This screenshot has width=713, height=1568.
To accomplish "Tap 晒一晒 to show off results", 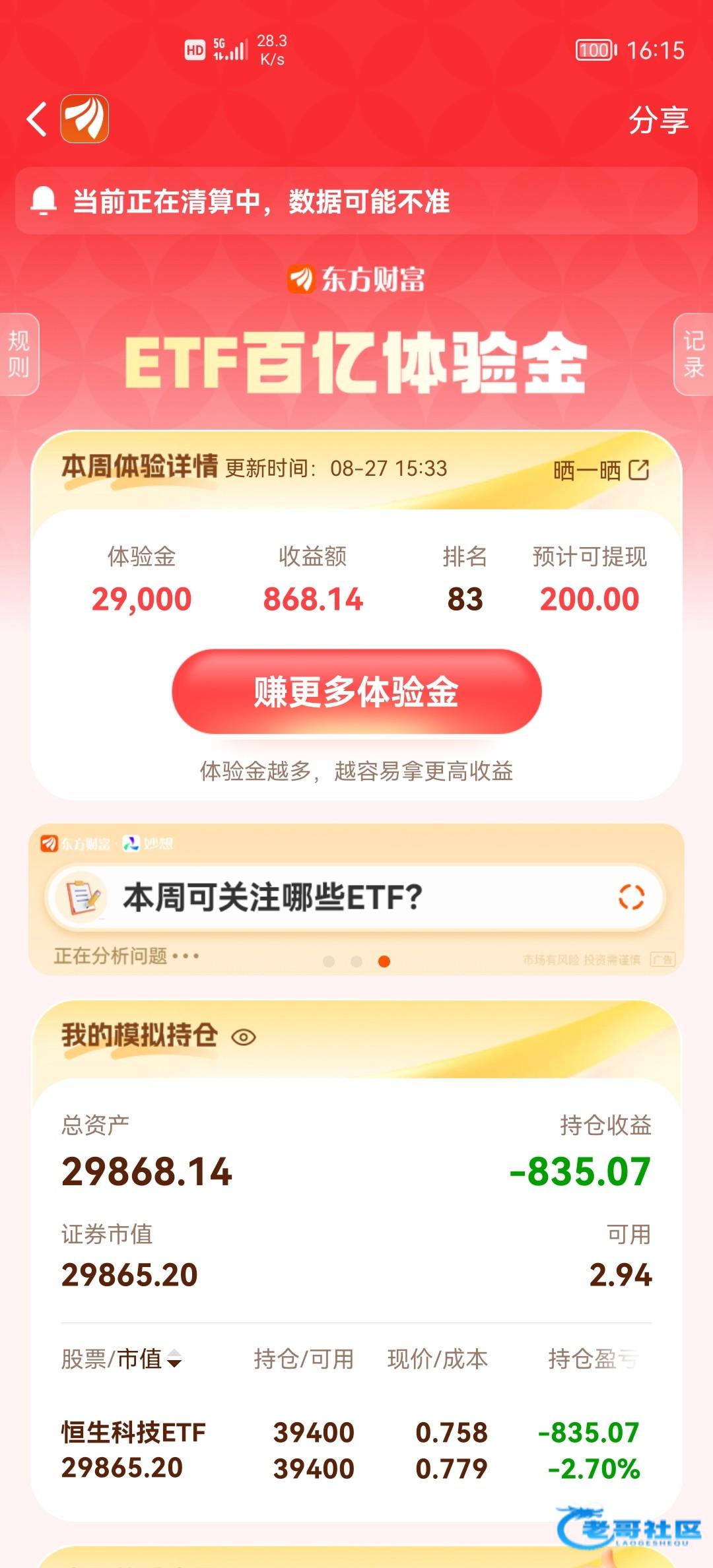I will coord(601,471).
